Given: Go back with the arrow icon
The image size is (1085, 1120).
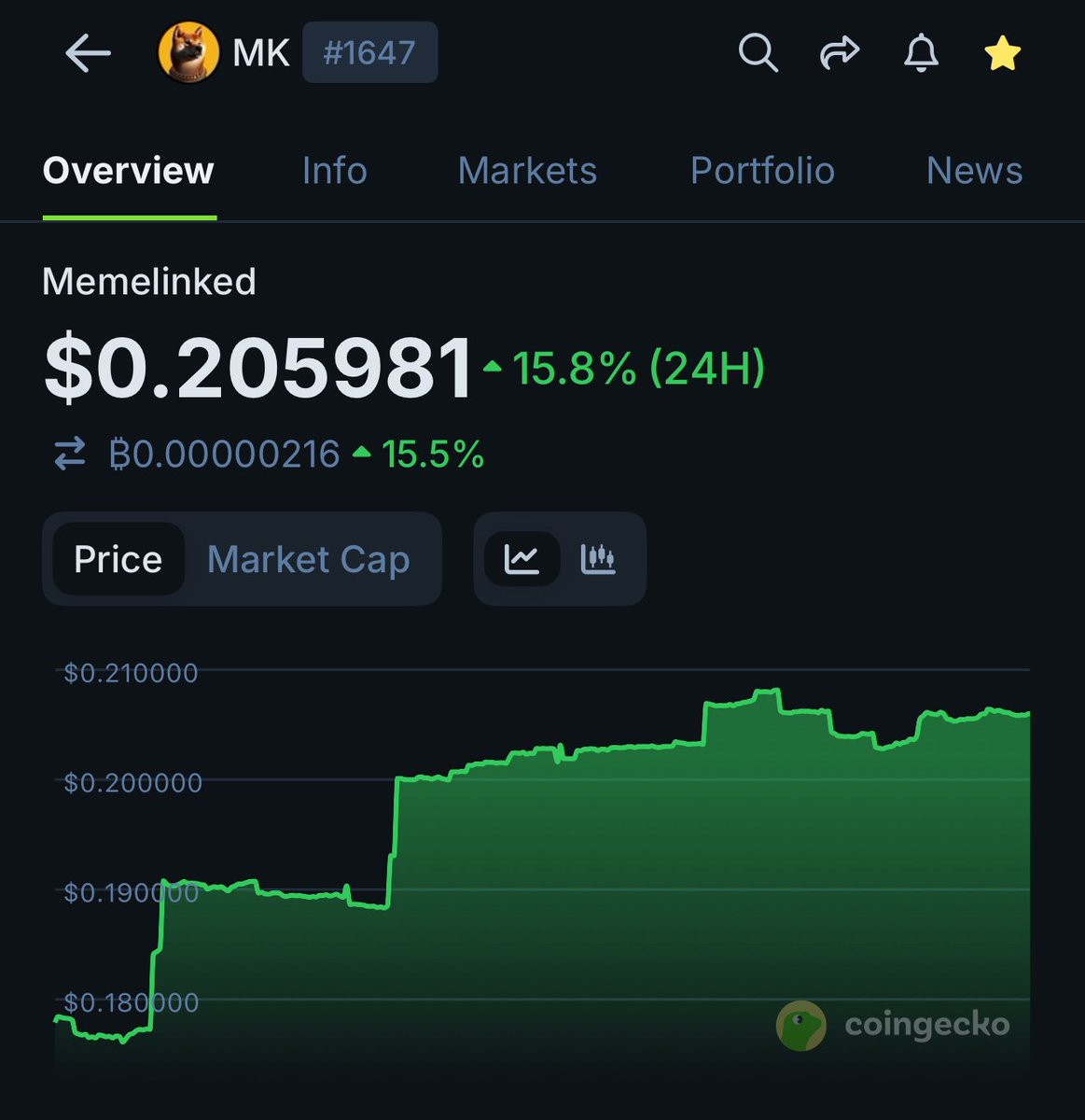Looking at the screenshot, I should point(88,54).
